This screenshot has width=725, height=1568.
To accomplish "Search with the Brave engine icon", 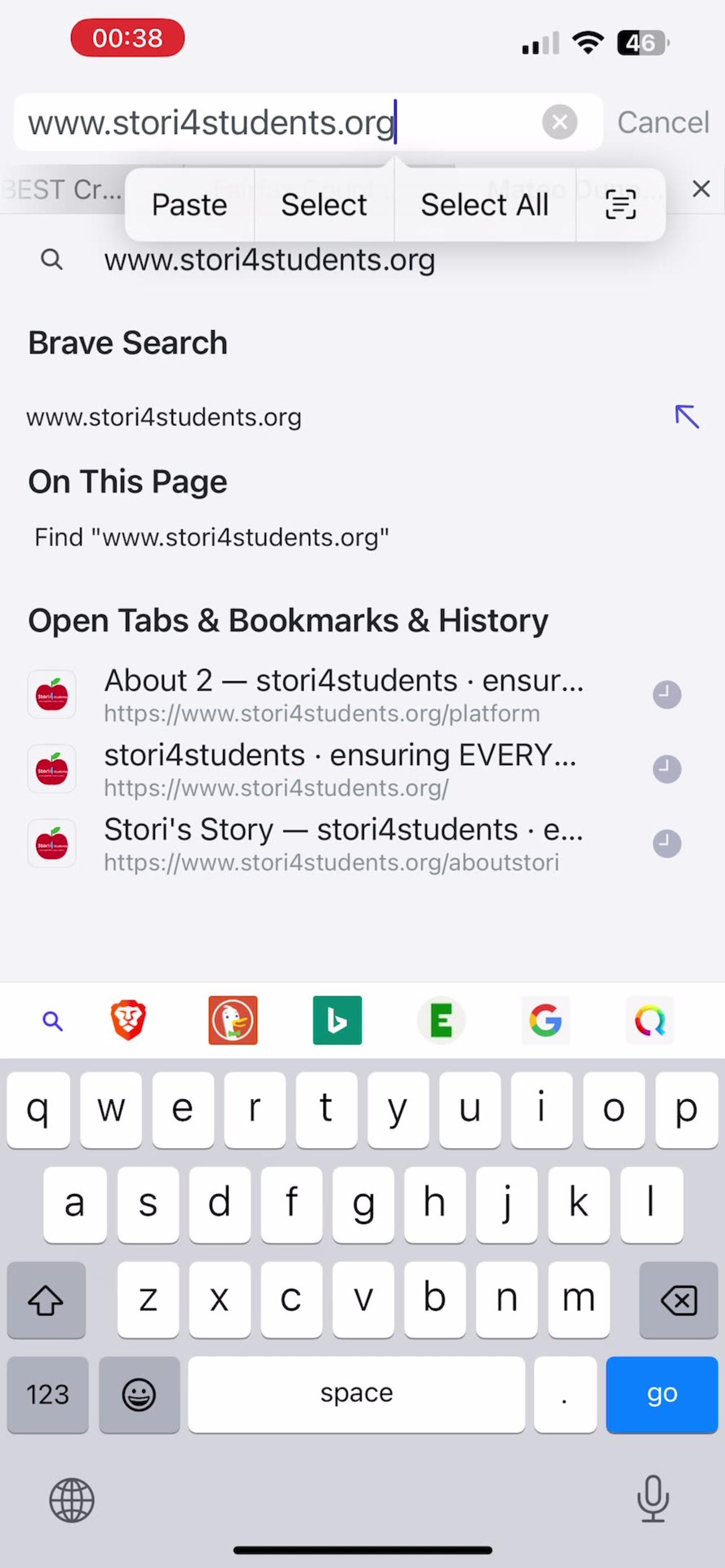I will [129, 1020].
